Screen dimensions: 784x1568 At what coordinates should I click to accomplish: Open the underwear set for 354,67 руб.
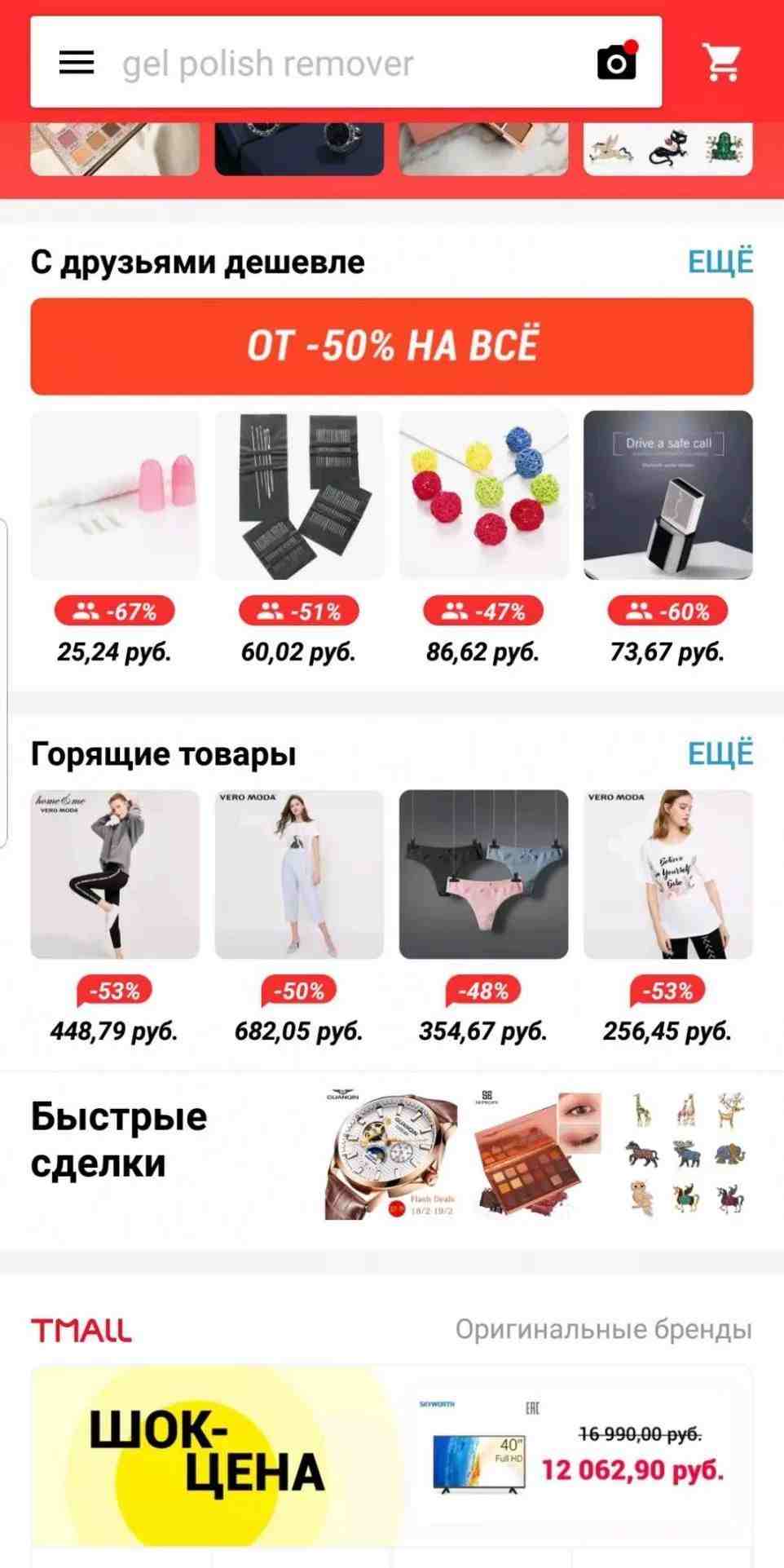click(483, 874)
